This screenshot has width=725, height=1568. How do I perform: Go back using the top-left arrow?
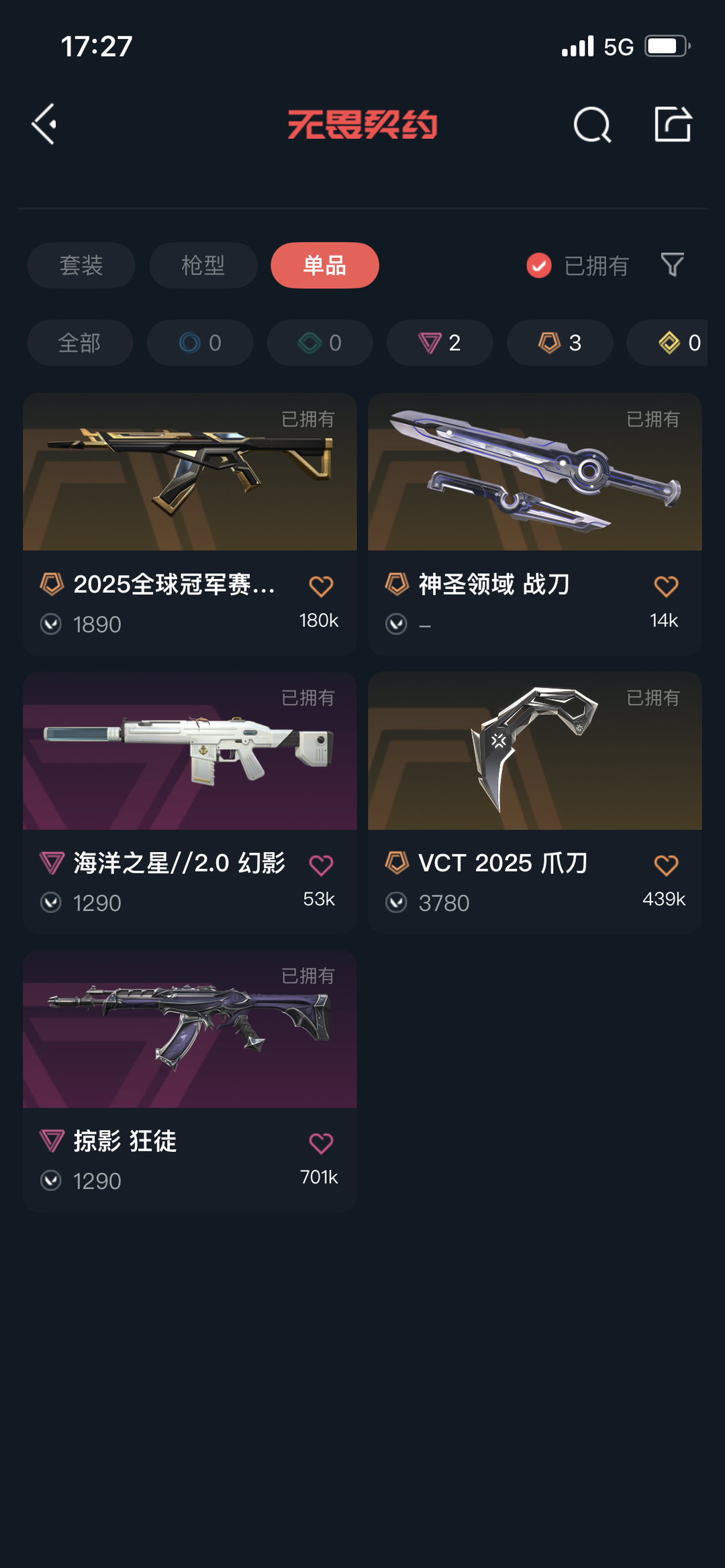(44, 124)
